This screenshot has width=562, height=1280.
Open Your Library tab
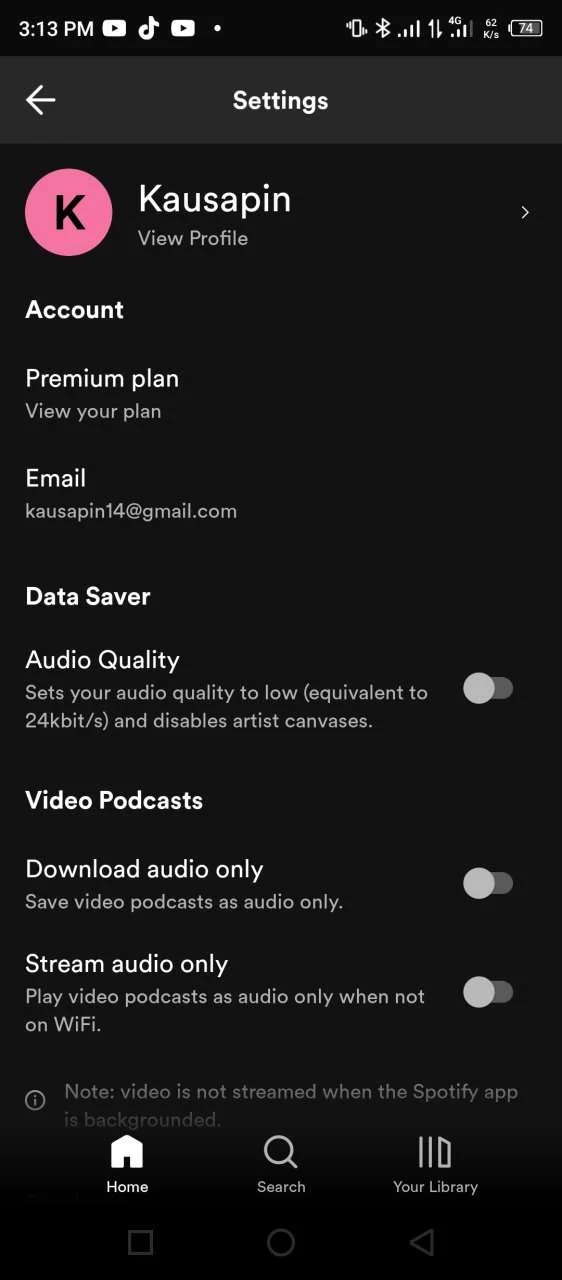tap(435, 1165)
